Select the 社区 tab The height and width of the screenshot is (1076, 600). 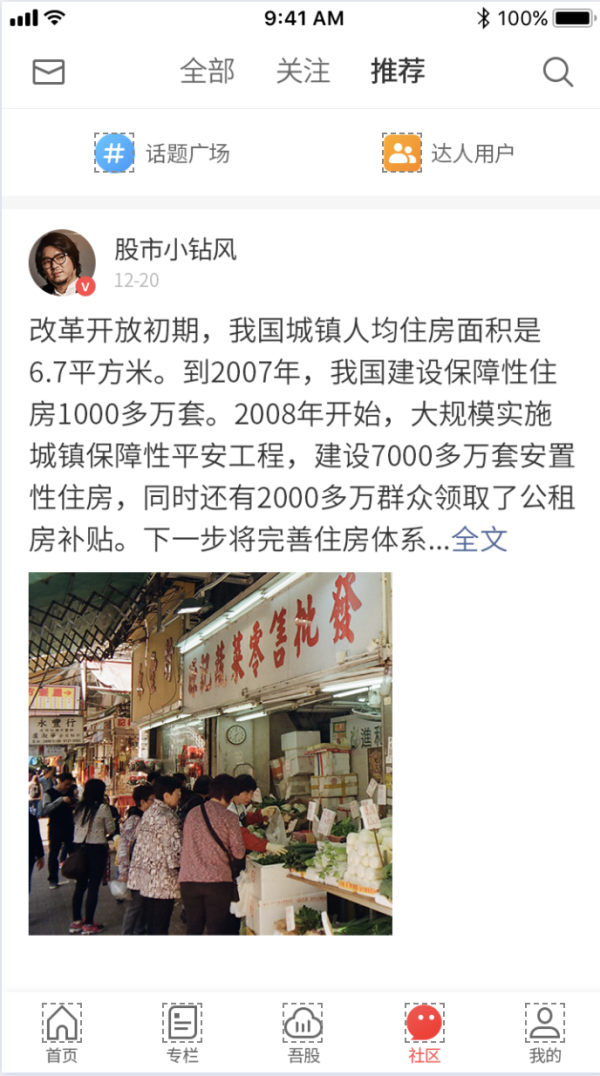(x=424, y=1033)
